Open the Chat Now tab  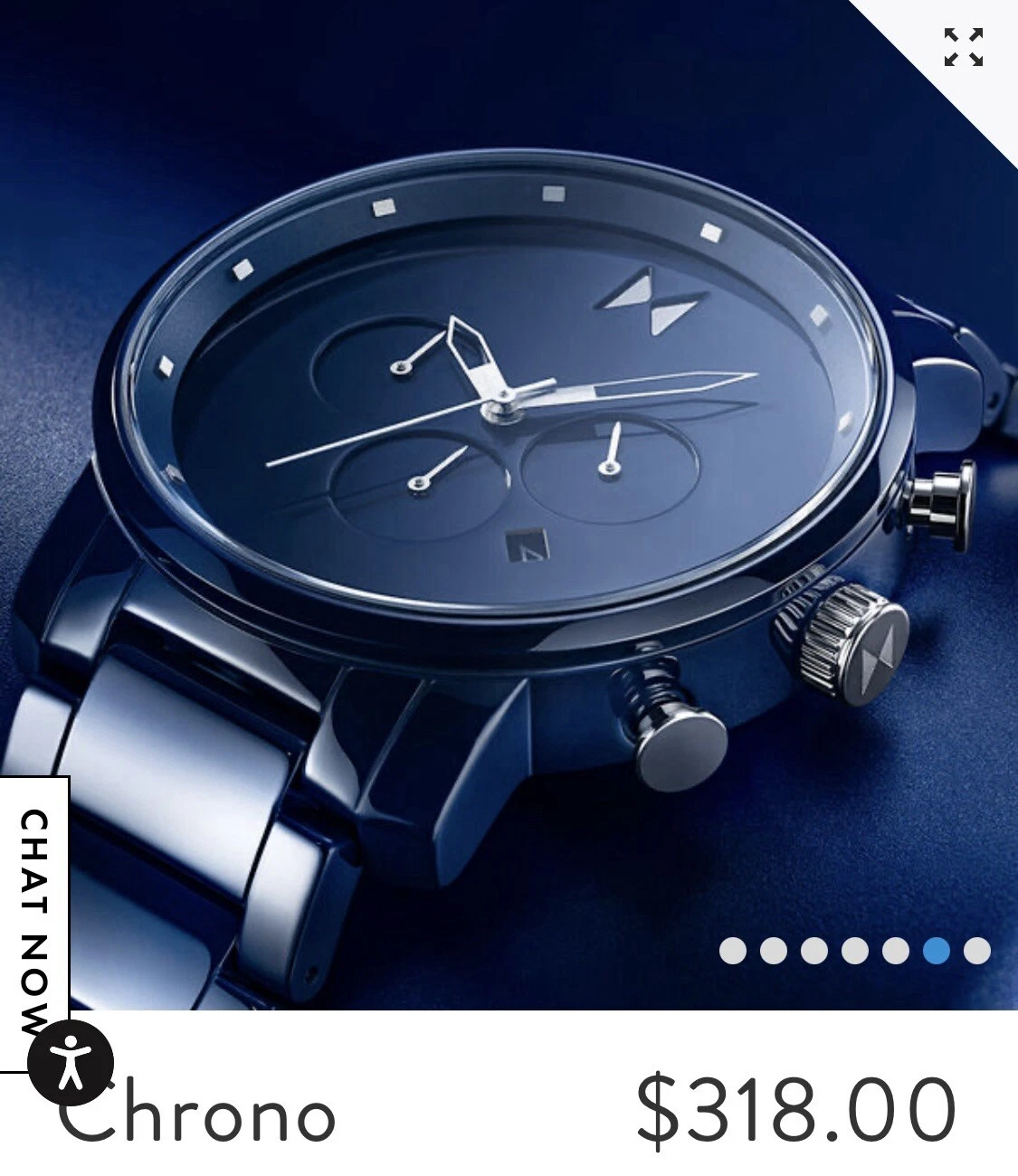(x=33, y=905)
